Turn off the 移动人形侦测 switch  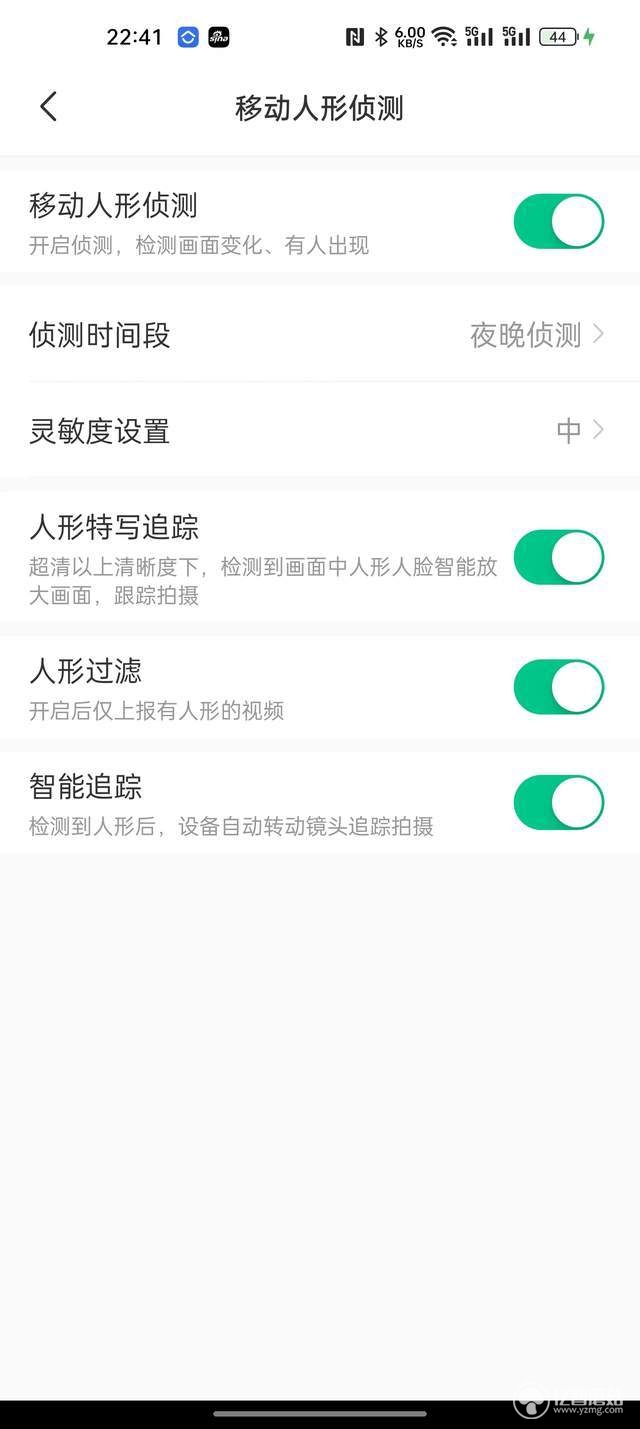pos(559,221)
